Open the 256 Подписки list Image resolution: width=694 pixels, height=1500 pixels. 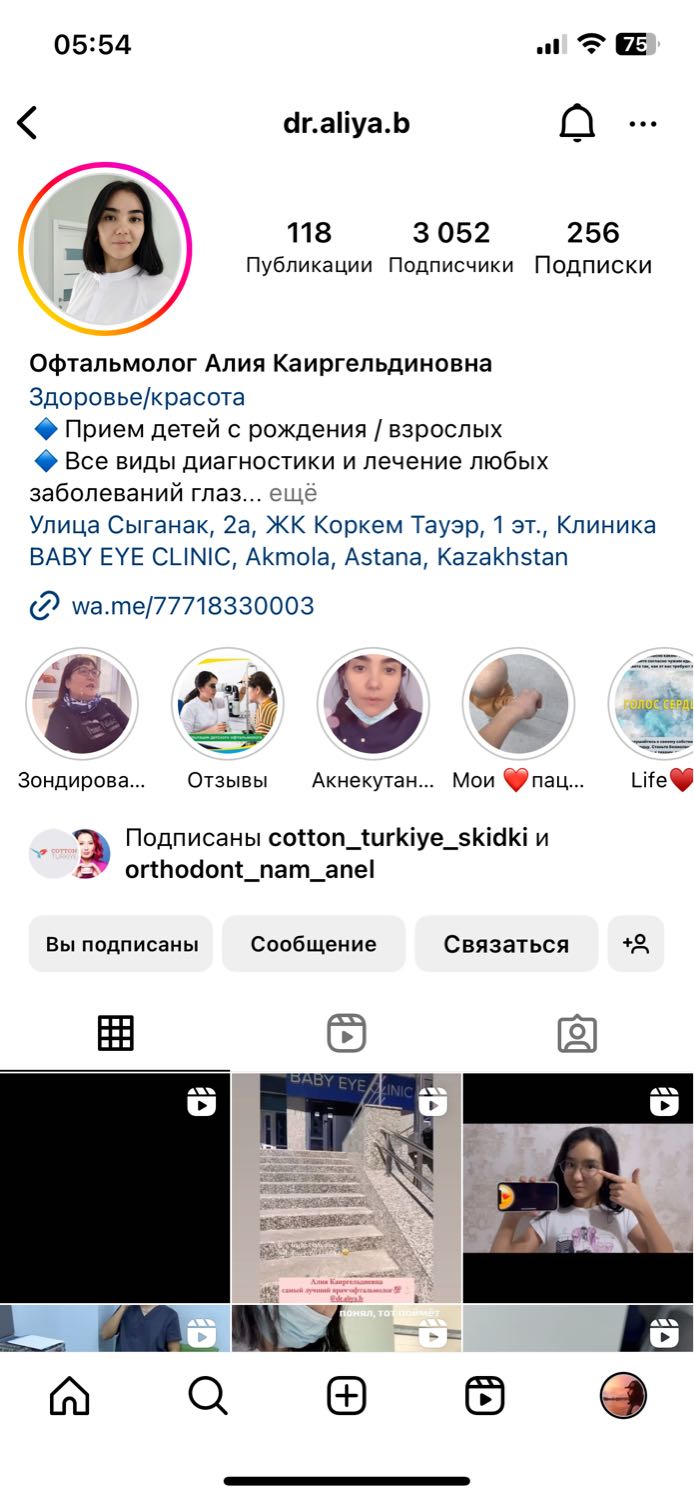(x=593, y=247)
